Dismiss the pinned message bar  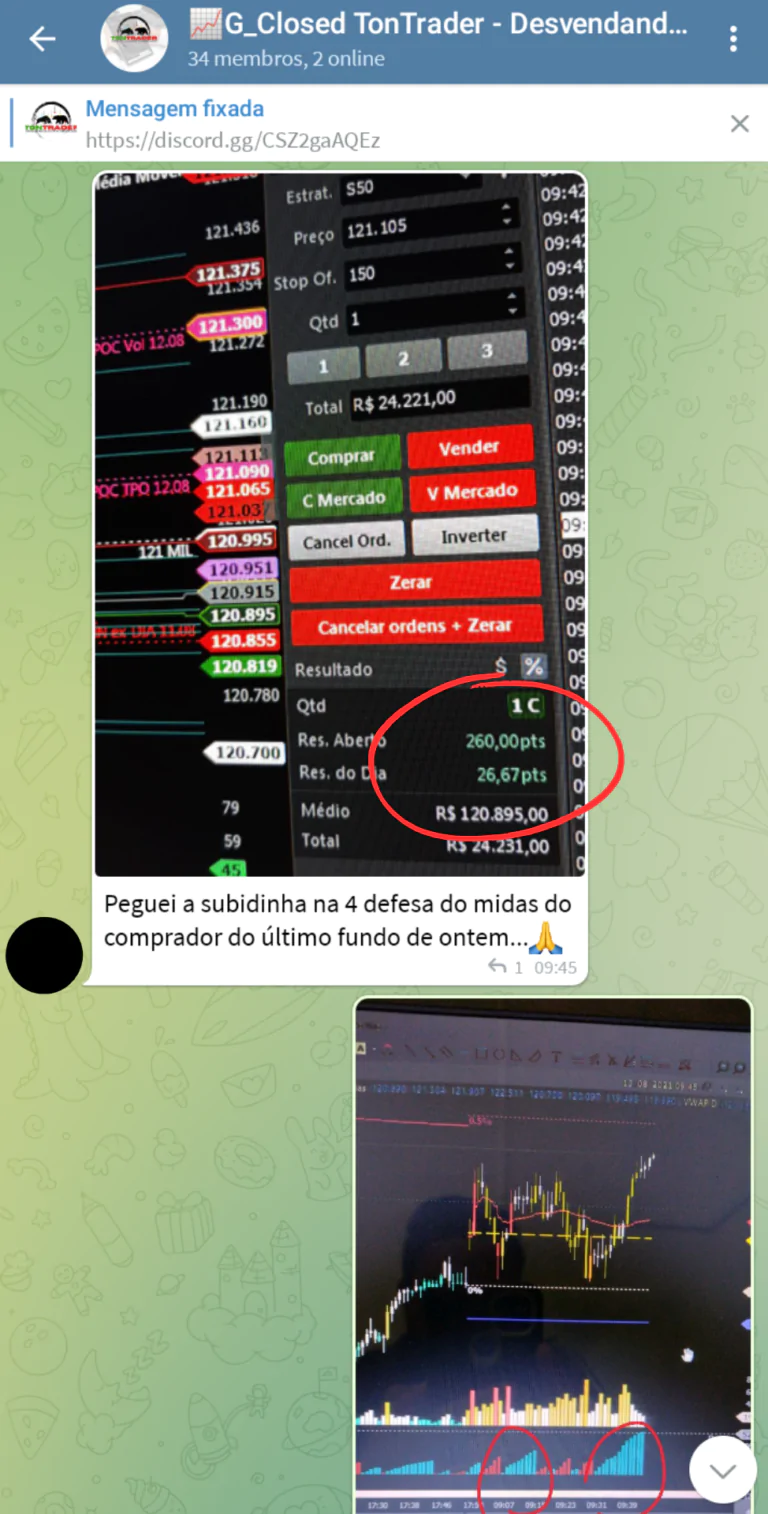click(x=739, y=123)
